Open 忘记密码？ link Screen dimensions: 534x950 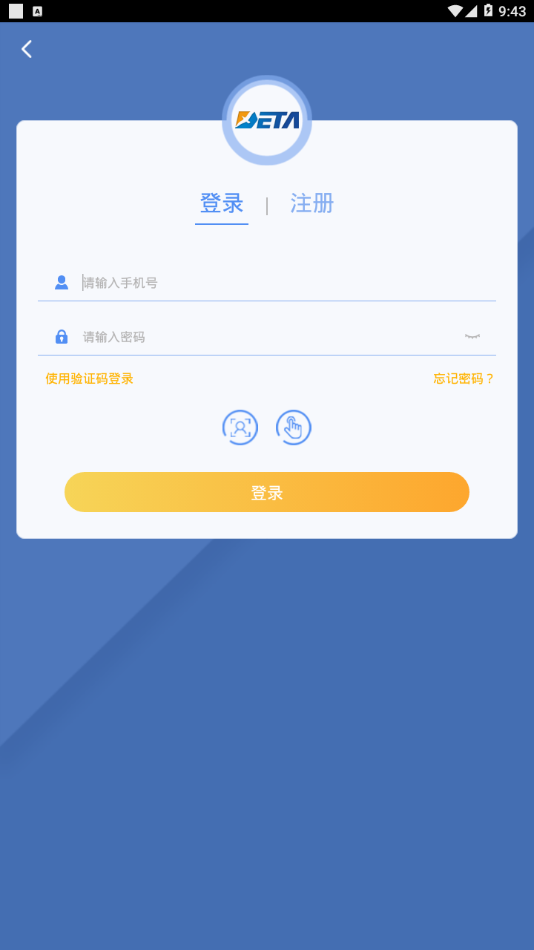tap(464, 379)
